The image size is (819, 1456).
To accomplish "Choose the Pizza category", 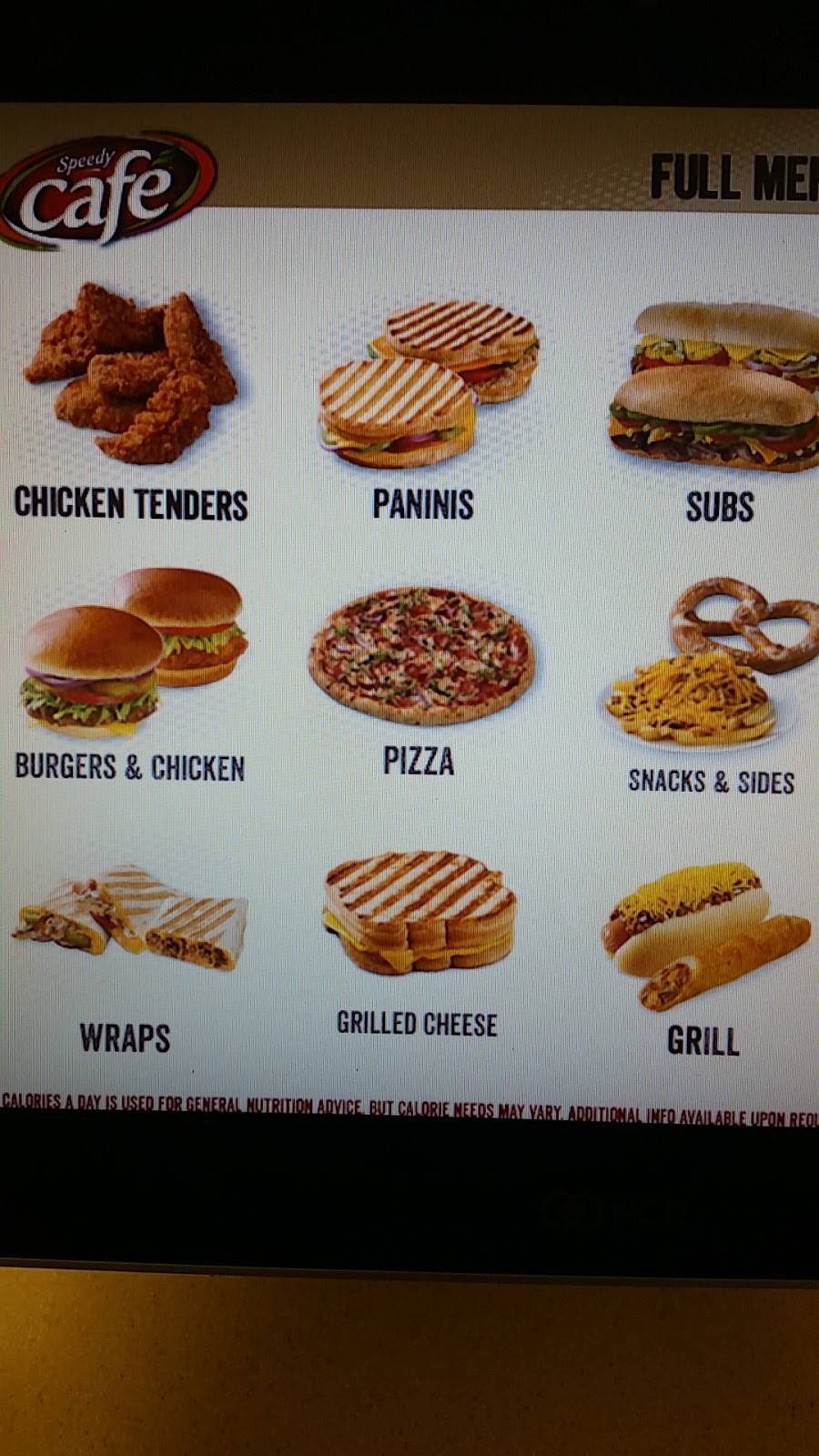I will (x=420, y=657).
